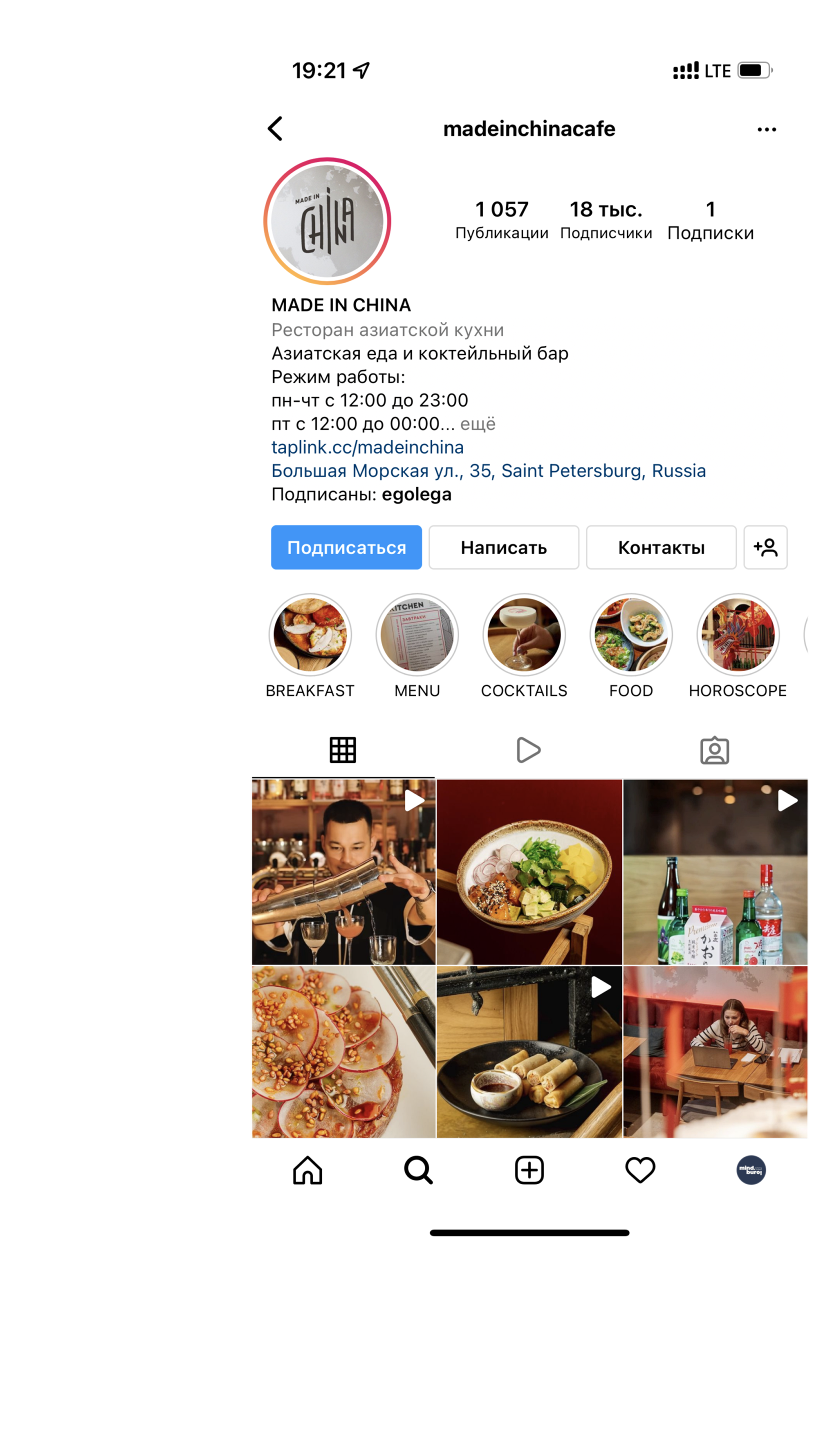840x1448 pixels.
Task: Open the MENU story highlight
Action: (417, 634)
